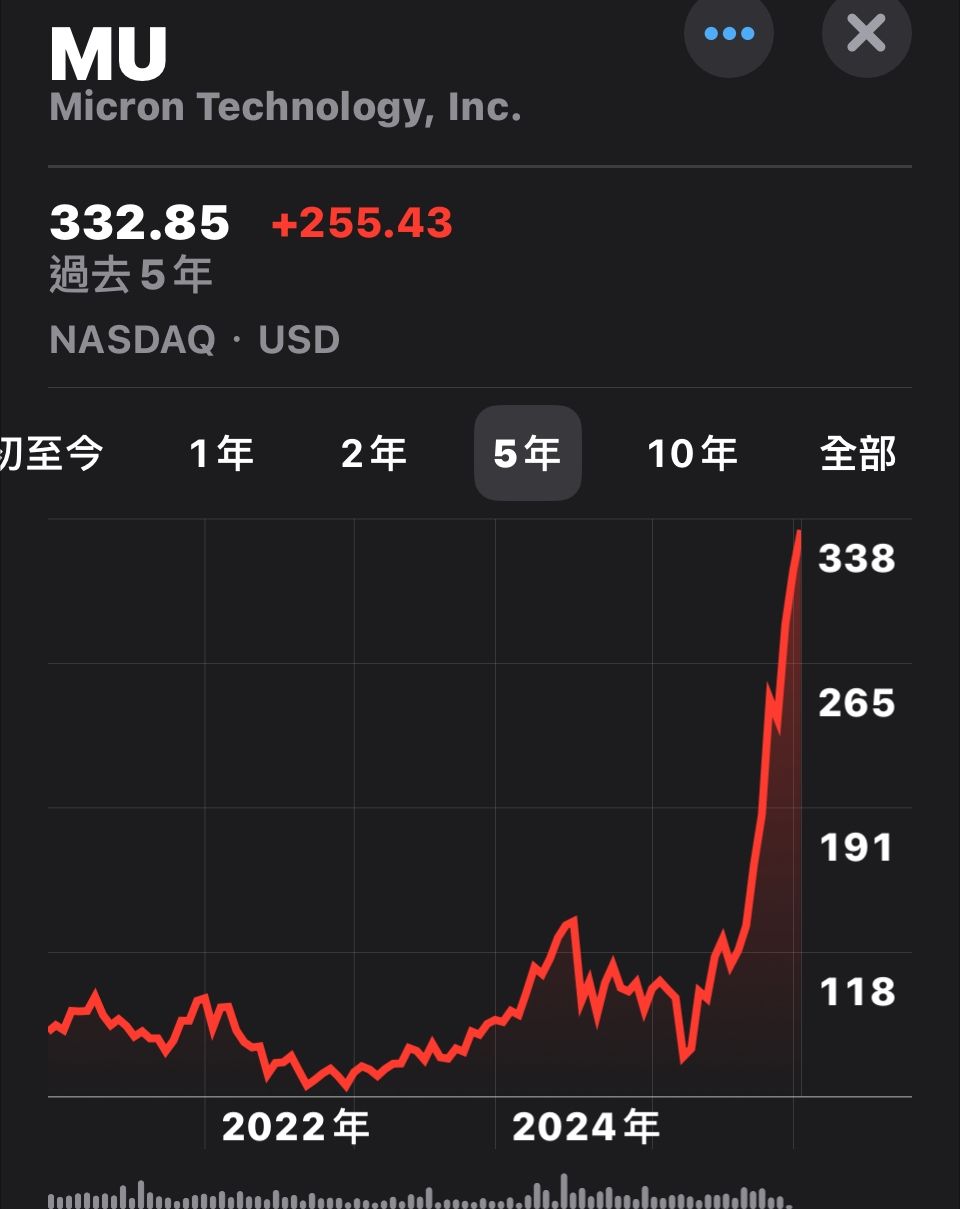Image resolution: width=960 pixels, height=1209 pixels.
Task: Tap the selected 5年 range tab
Action: click(x=527, y=454)
